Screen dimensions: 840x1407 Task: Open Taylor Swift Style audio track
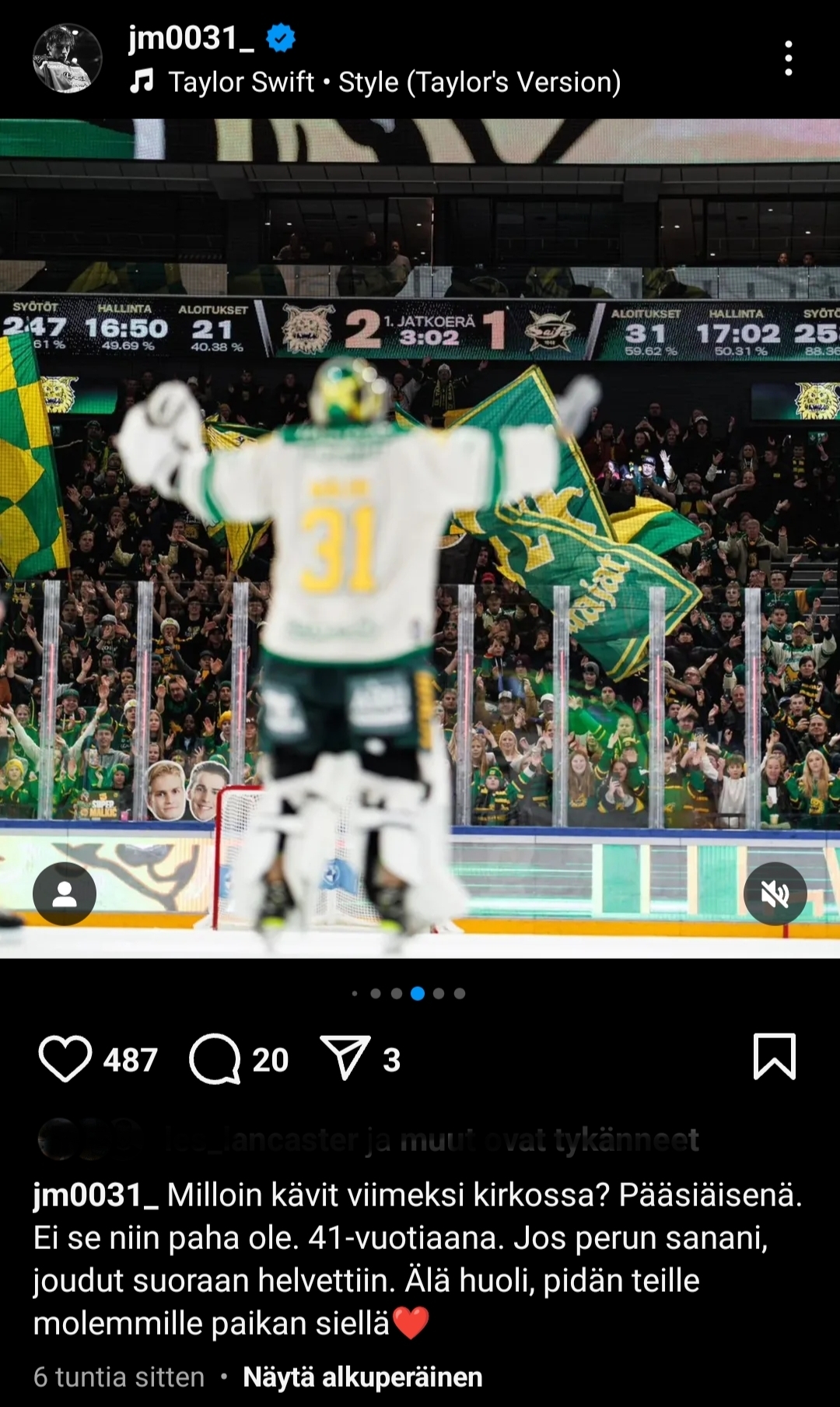[376, 82]
